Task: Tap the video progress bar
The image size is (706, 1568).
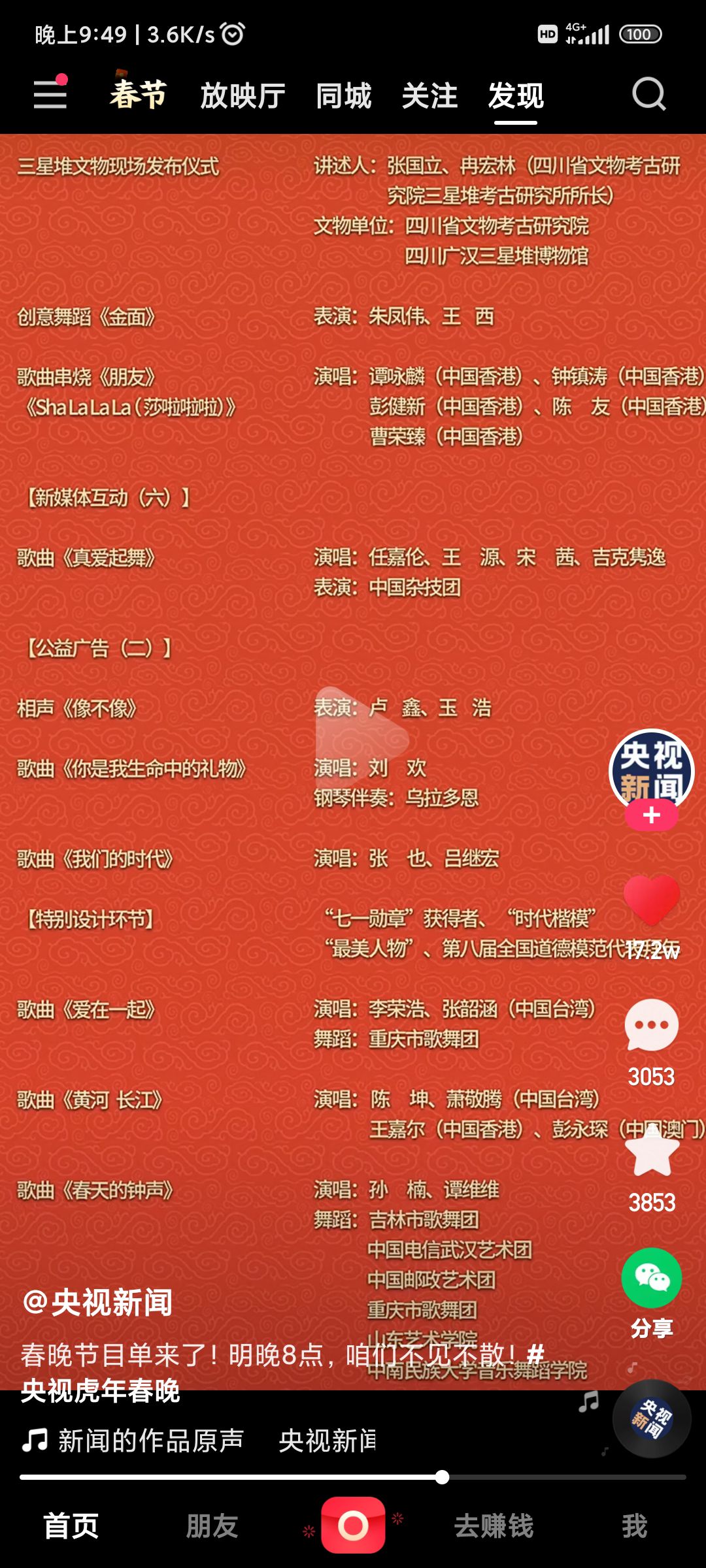Action: click(353, 1477)
